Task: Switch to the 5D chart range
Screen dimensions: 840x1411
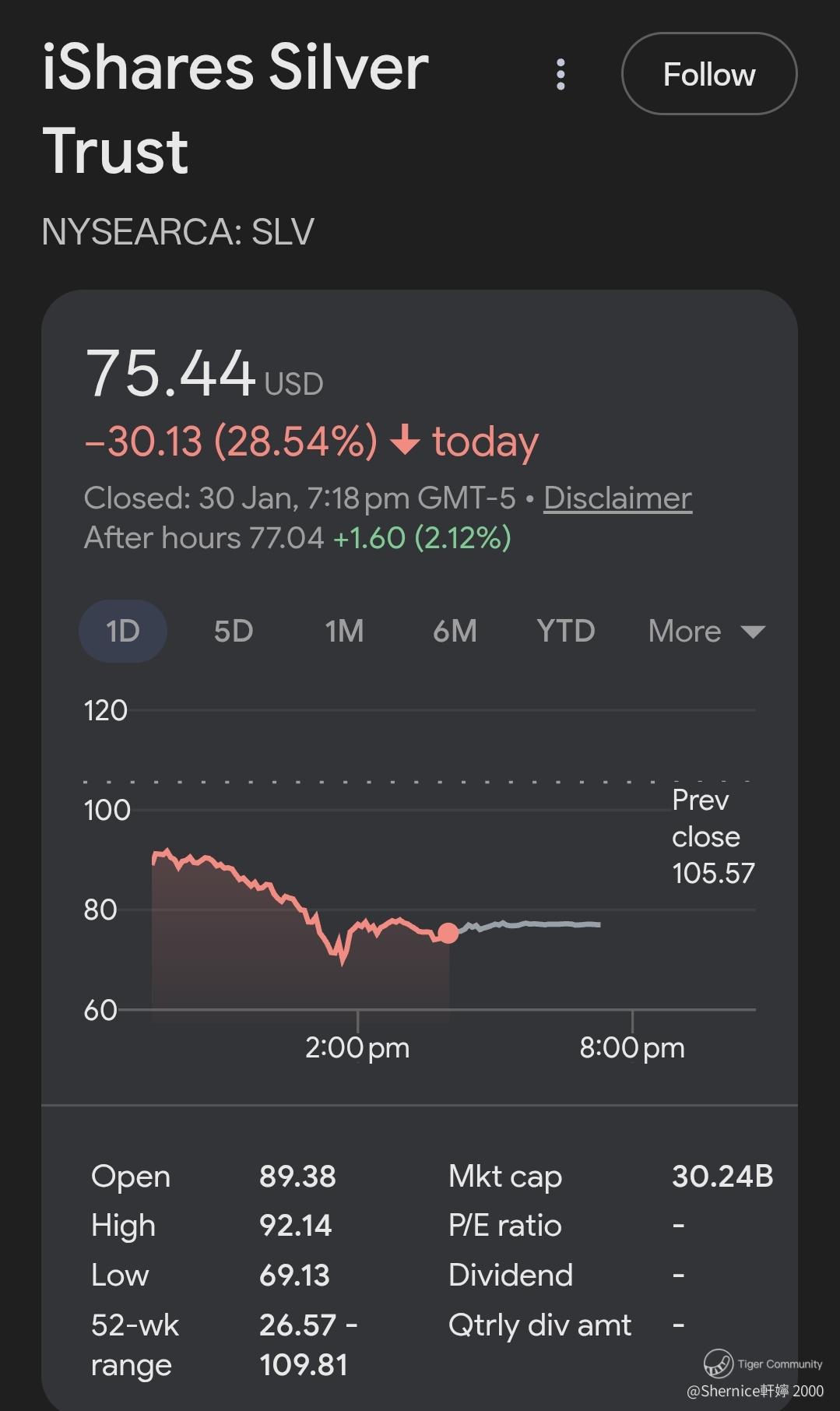Action: pyautogui.click(x=234, y=632)
